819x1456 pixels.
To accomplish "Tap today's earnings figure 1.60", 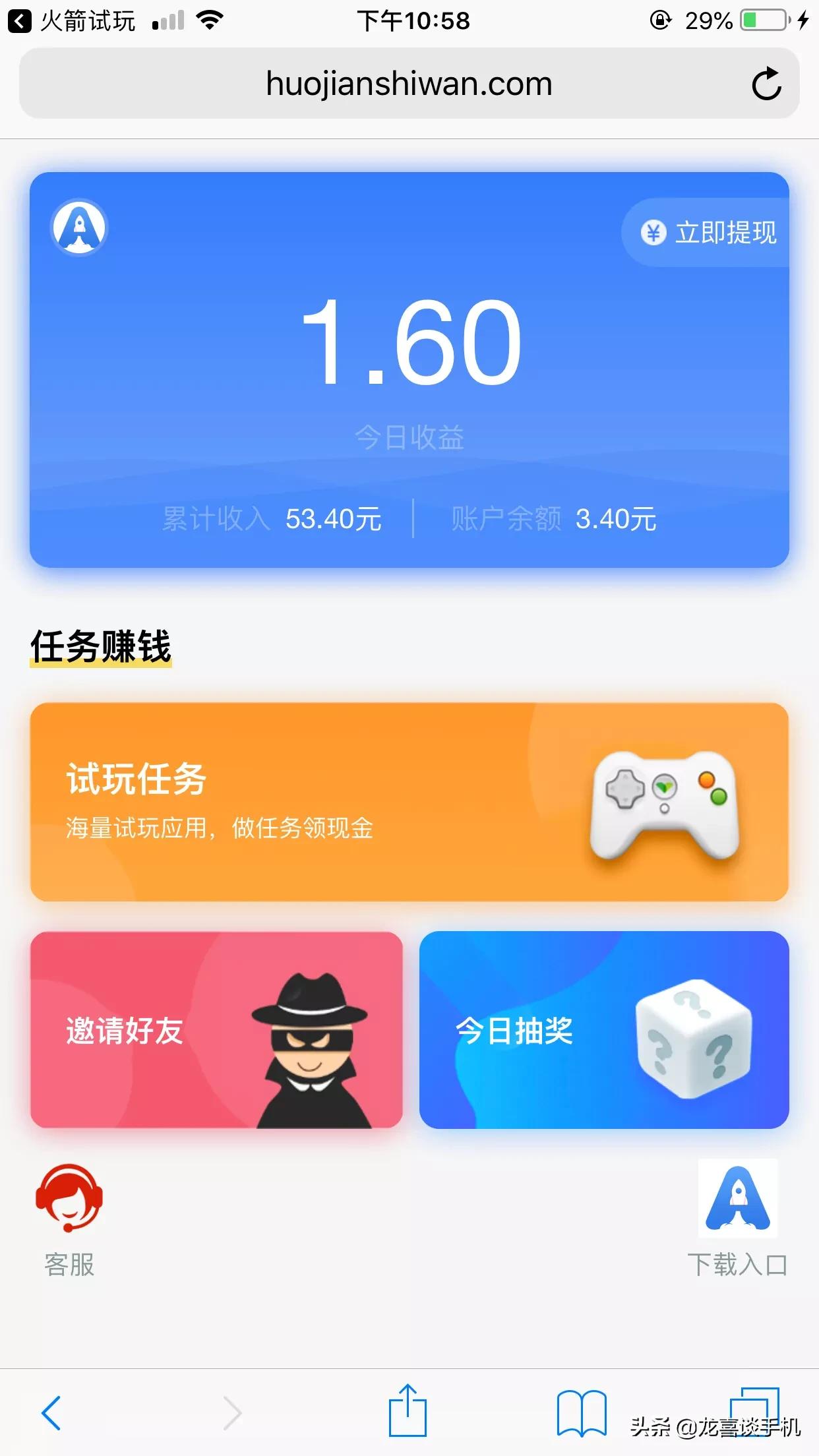I will [409, 343].
